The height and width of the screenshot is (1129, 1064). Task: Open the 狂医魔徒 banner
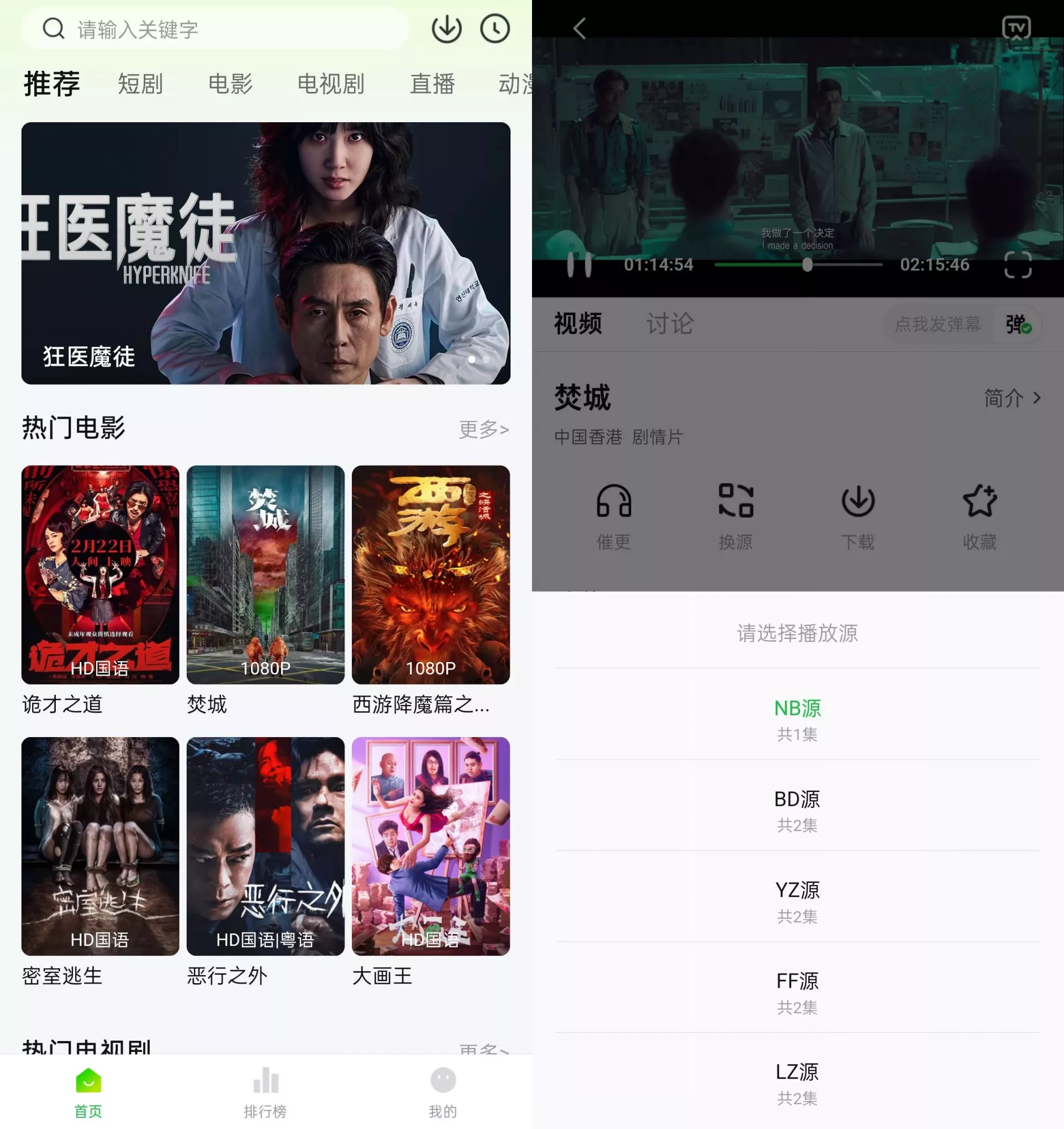coord(266,252)
